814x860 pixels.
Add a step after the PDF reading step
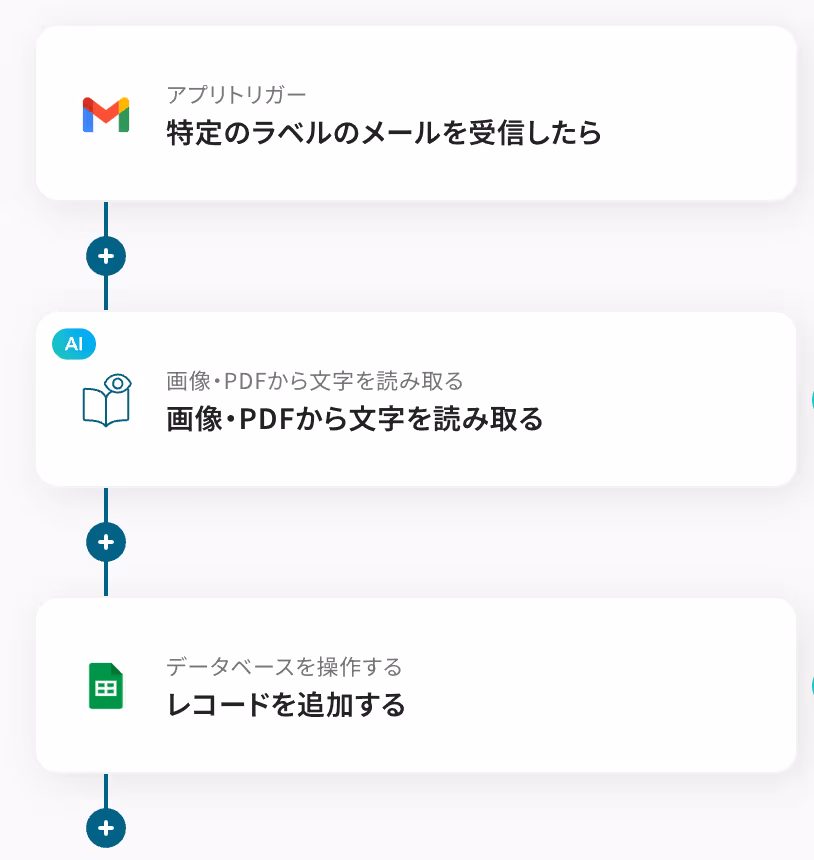106,542
